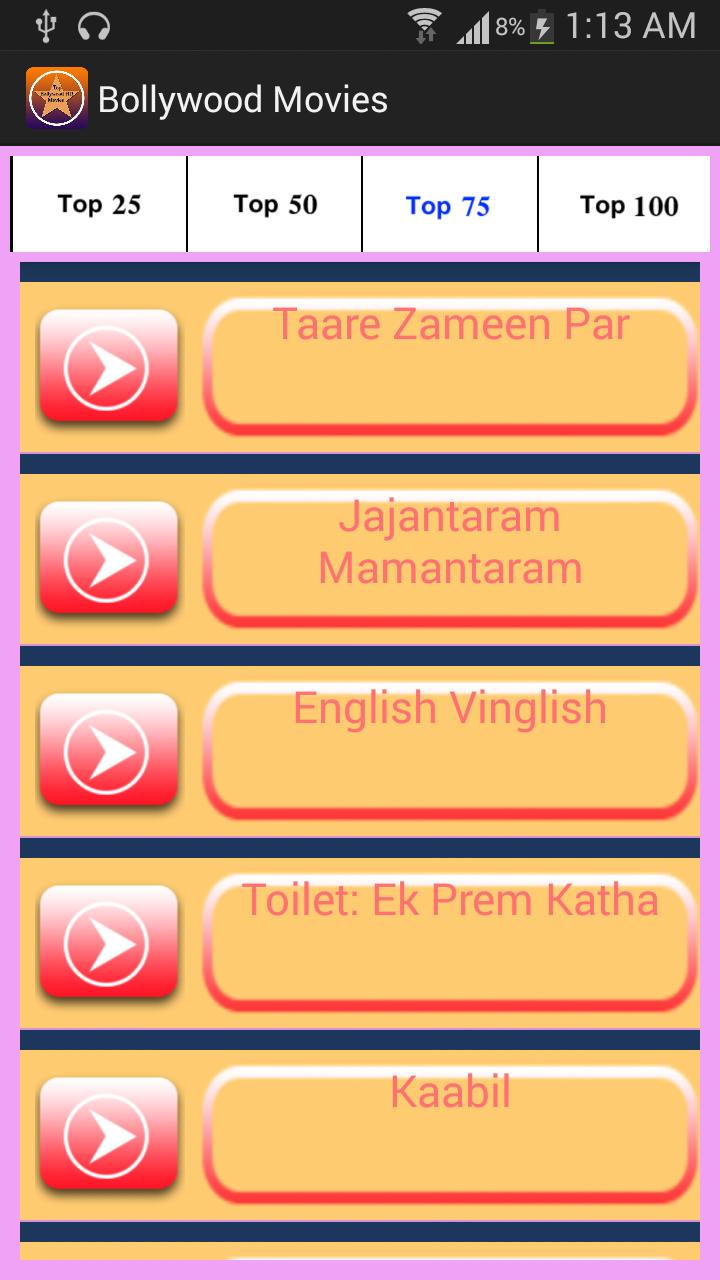The width and height of the screenshot is (720, 1280).
Task: Select the Jajantaram Mamantaram title button
Action: tap(450, 559)
